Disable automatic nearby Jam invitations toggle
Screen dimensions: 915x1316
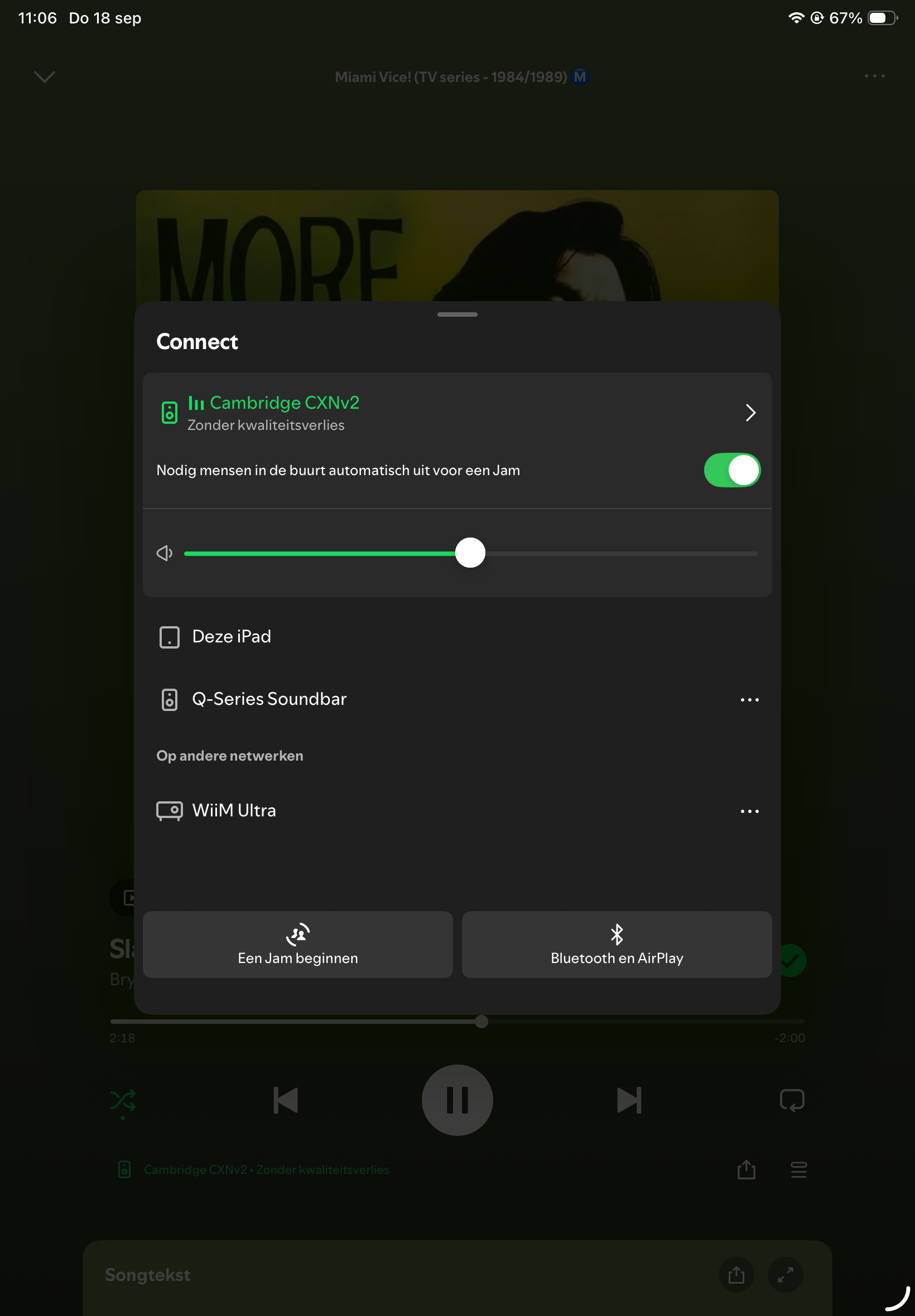tap(731, 470)
